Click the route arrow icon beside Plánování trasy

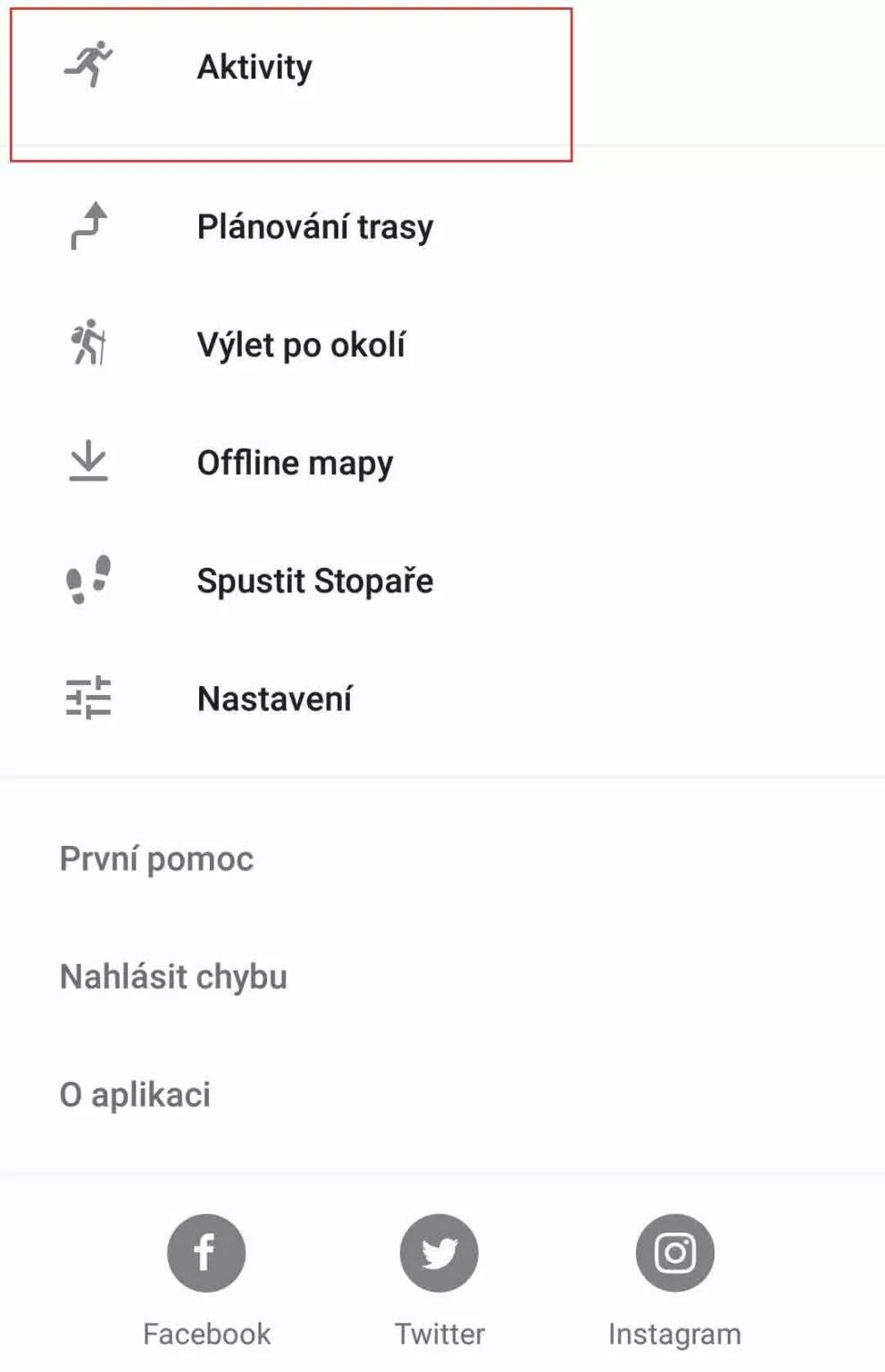click(x=88, y=225)
